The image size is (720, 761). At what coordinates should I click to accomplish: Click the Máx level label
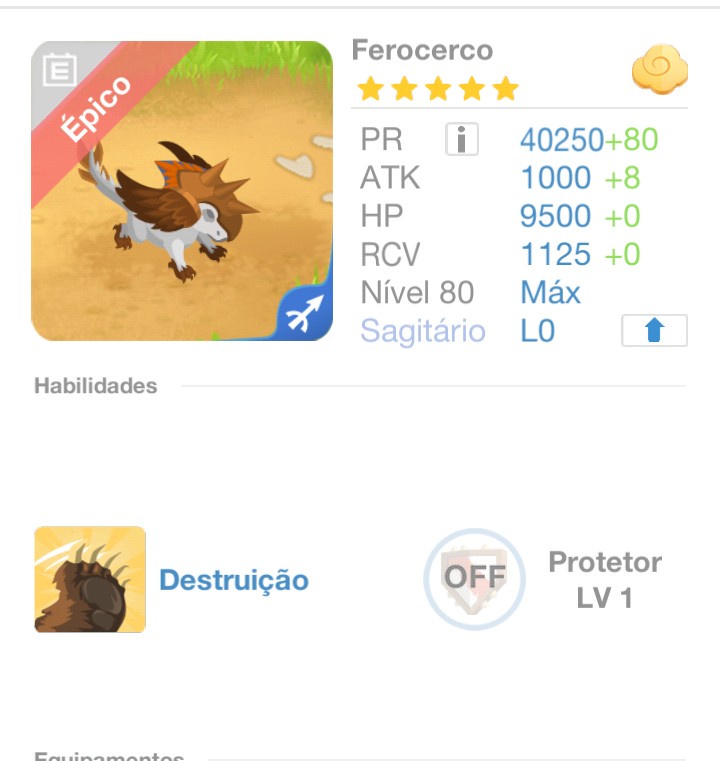(549, 292)
